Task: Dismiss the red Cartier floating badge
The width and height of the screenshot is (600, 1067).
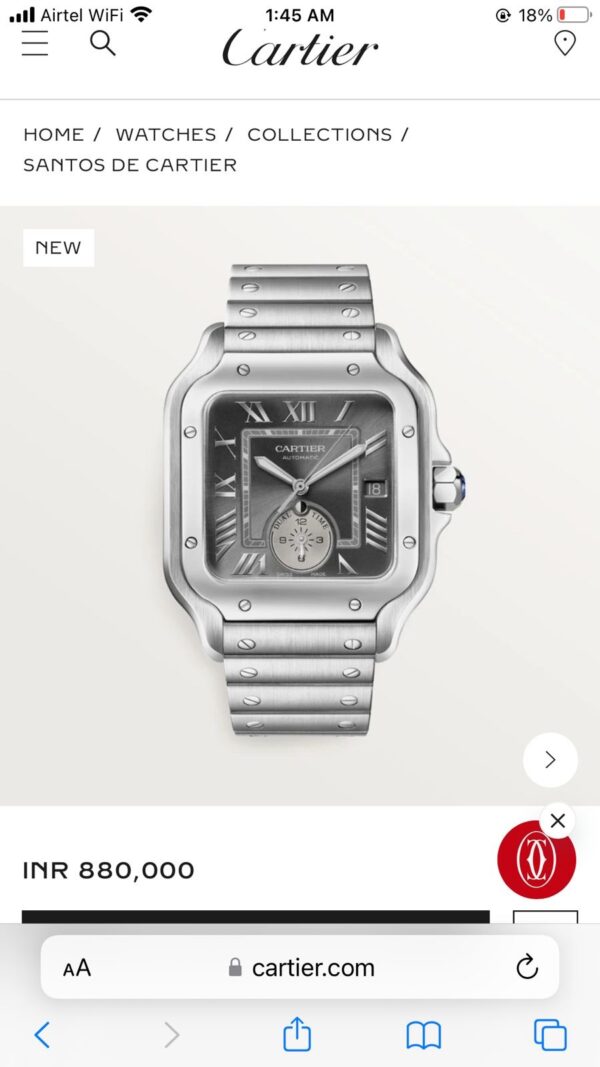Action: (x=558, y=821)
